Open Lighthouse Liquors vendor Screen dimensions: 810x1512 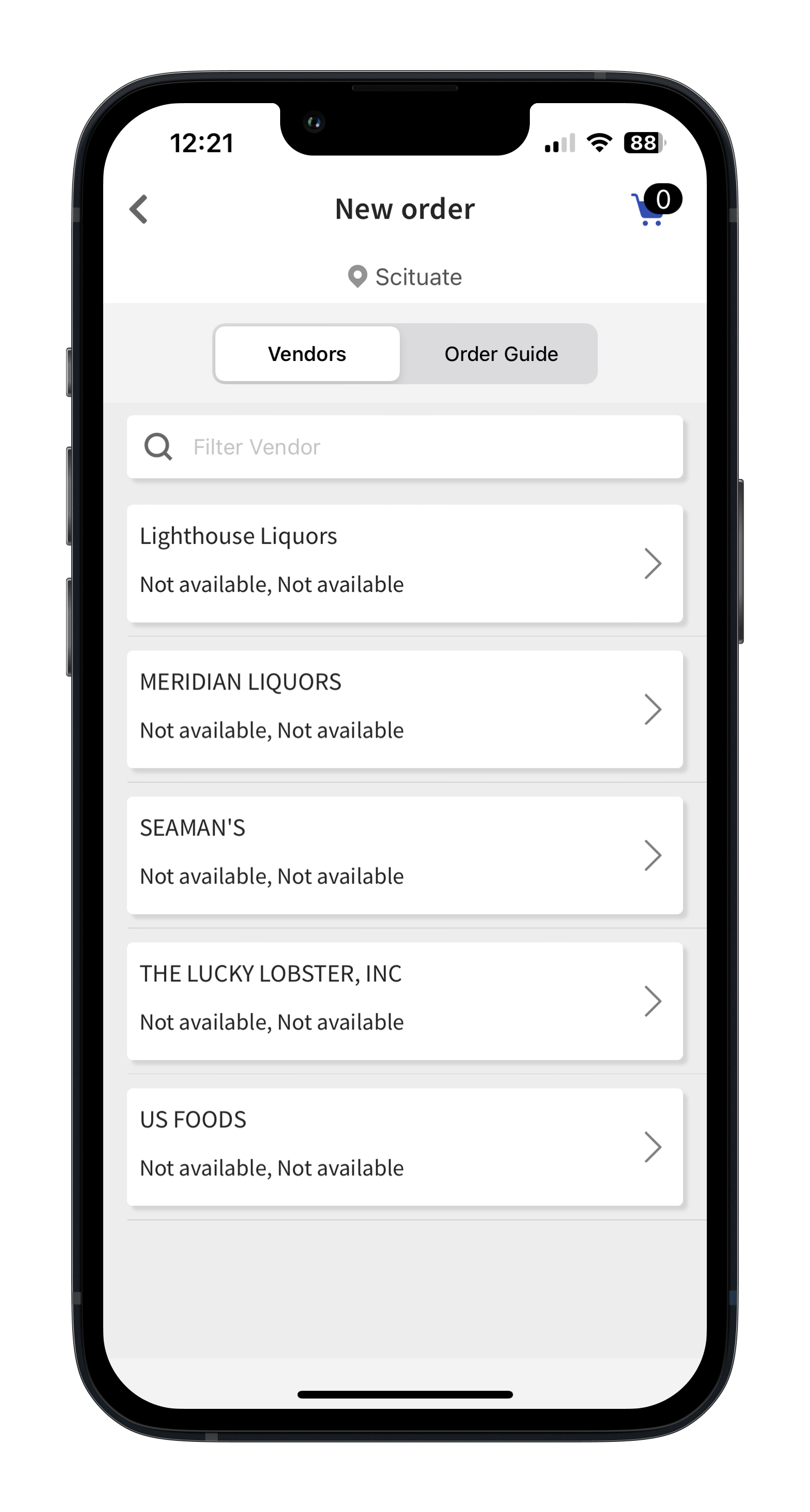(x=404, y=563)
